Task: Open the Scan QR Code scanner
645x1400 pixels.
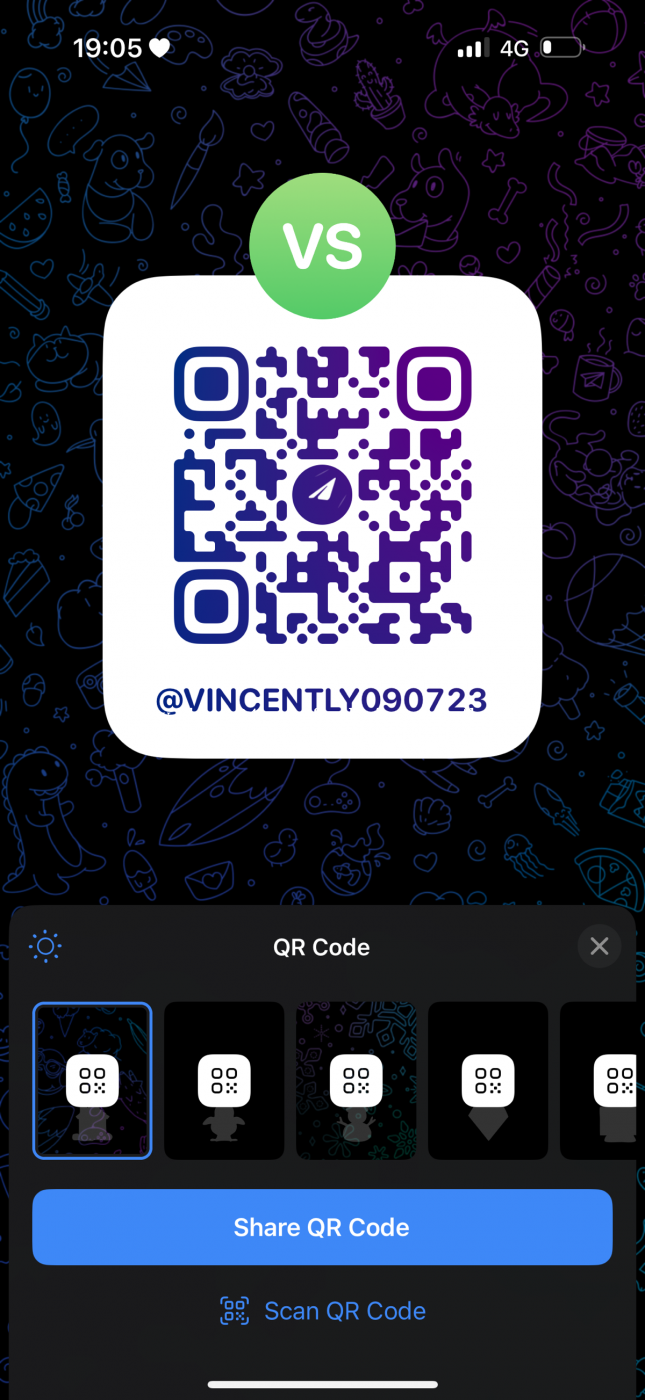Action: tap(322, 1311)
